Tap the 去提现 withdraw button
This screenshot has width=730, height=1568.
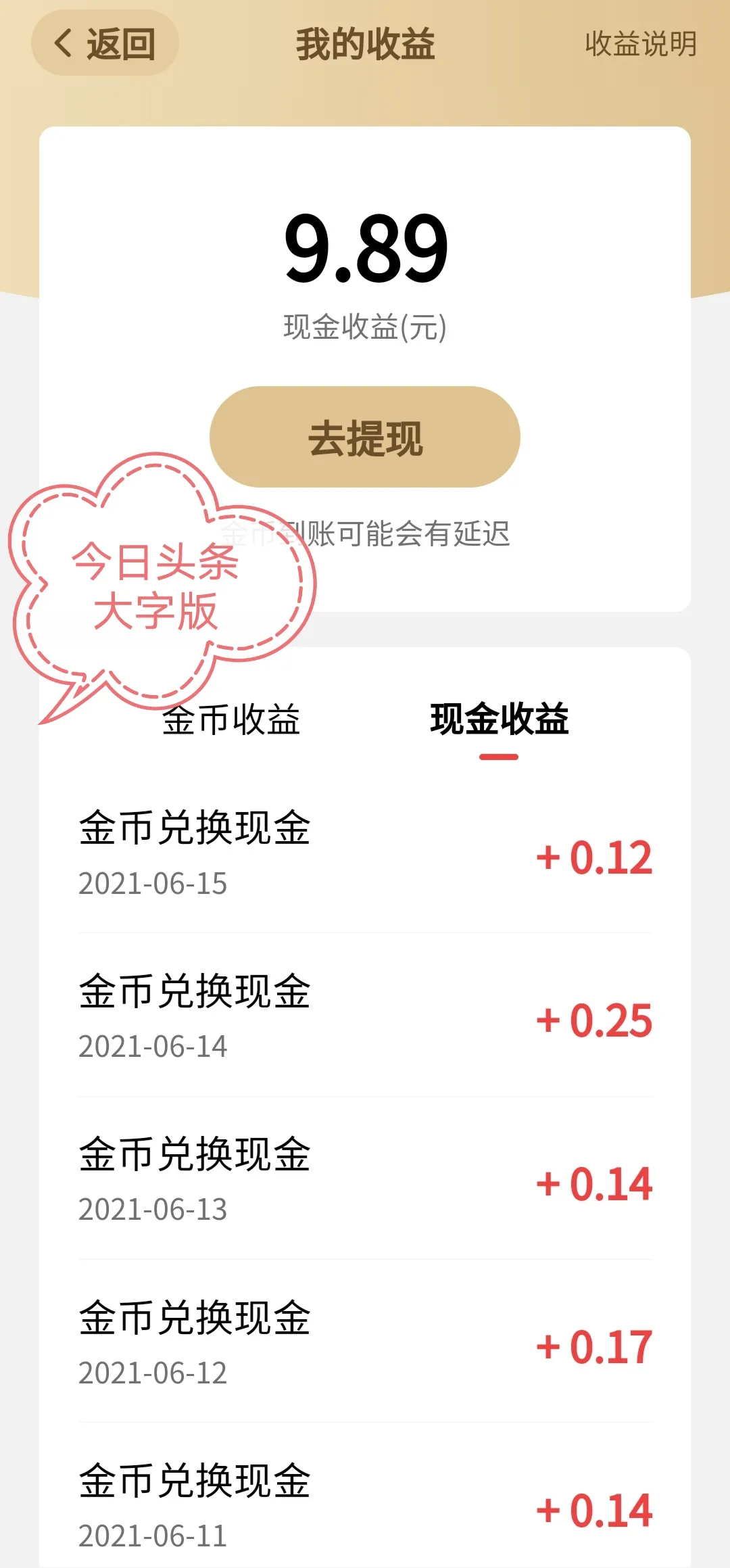[365, 437]
